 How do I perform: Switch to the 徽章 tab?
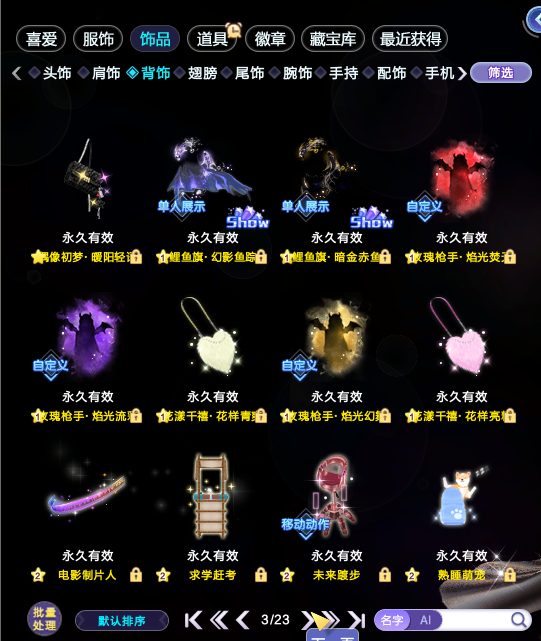tap(270, 39)
